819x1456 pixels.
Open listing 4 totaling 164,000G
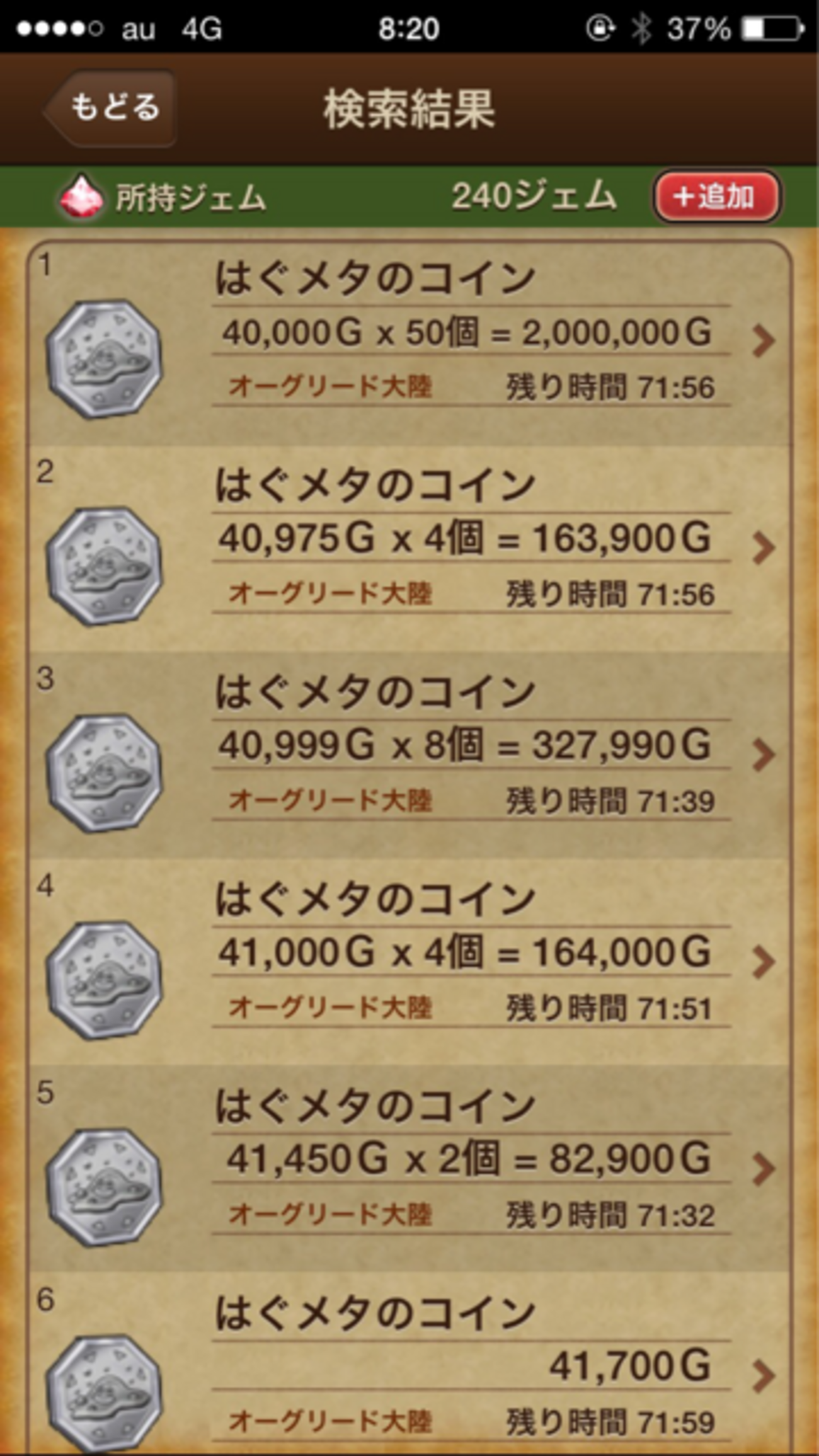(x=409, y=961)
